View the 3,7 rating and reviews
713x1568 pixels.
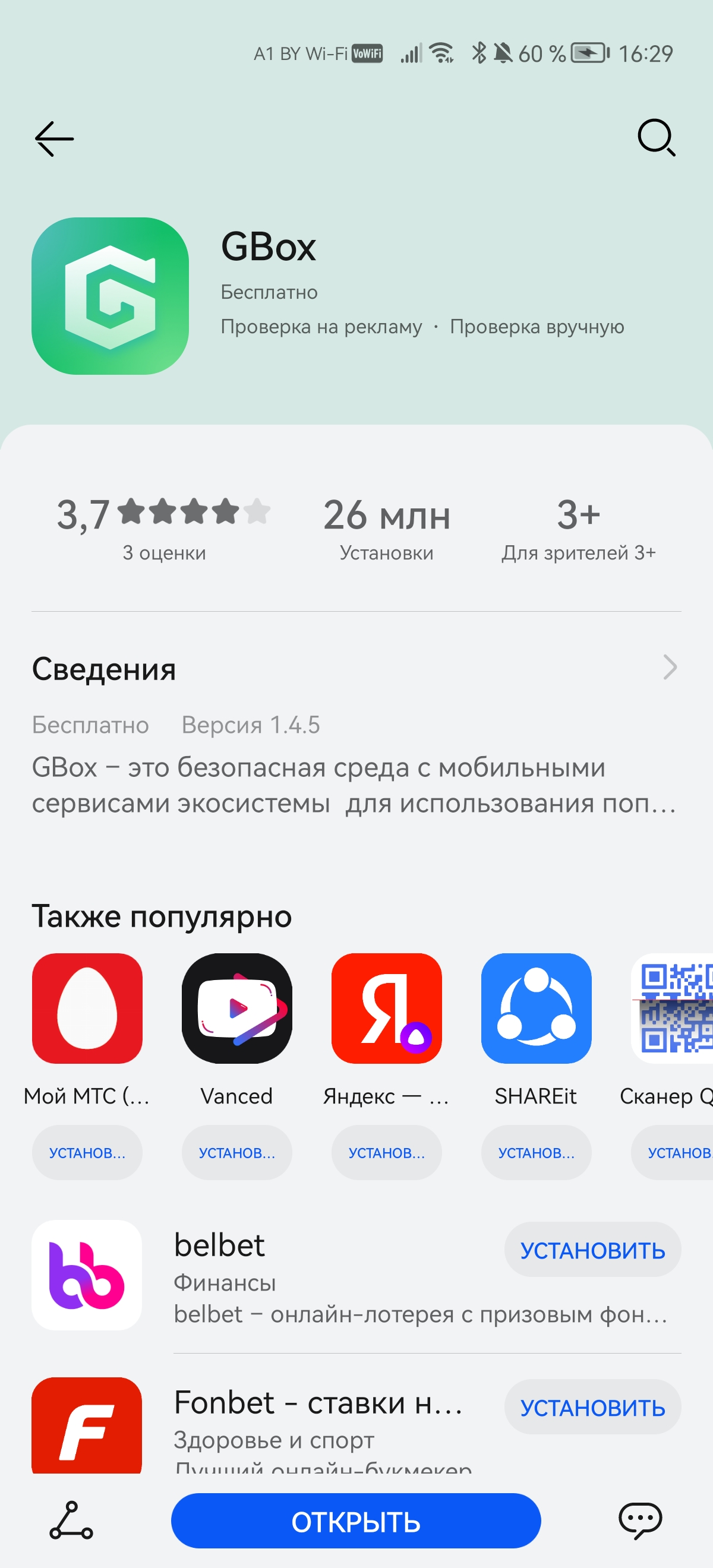point(163,526)
